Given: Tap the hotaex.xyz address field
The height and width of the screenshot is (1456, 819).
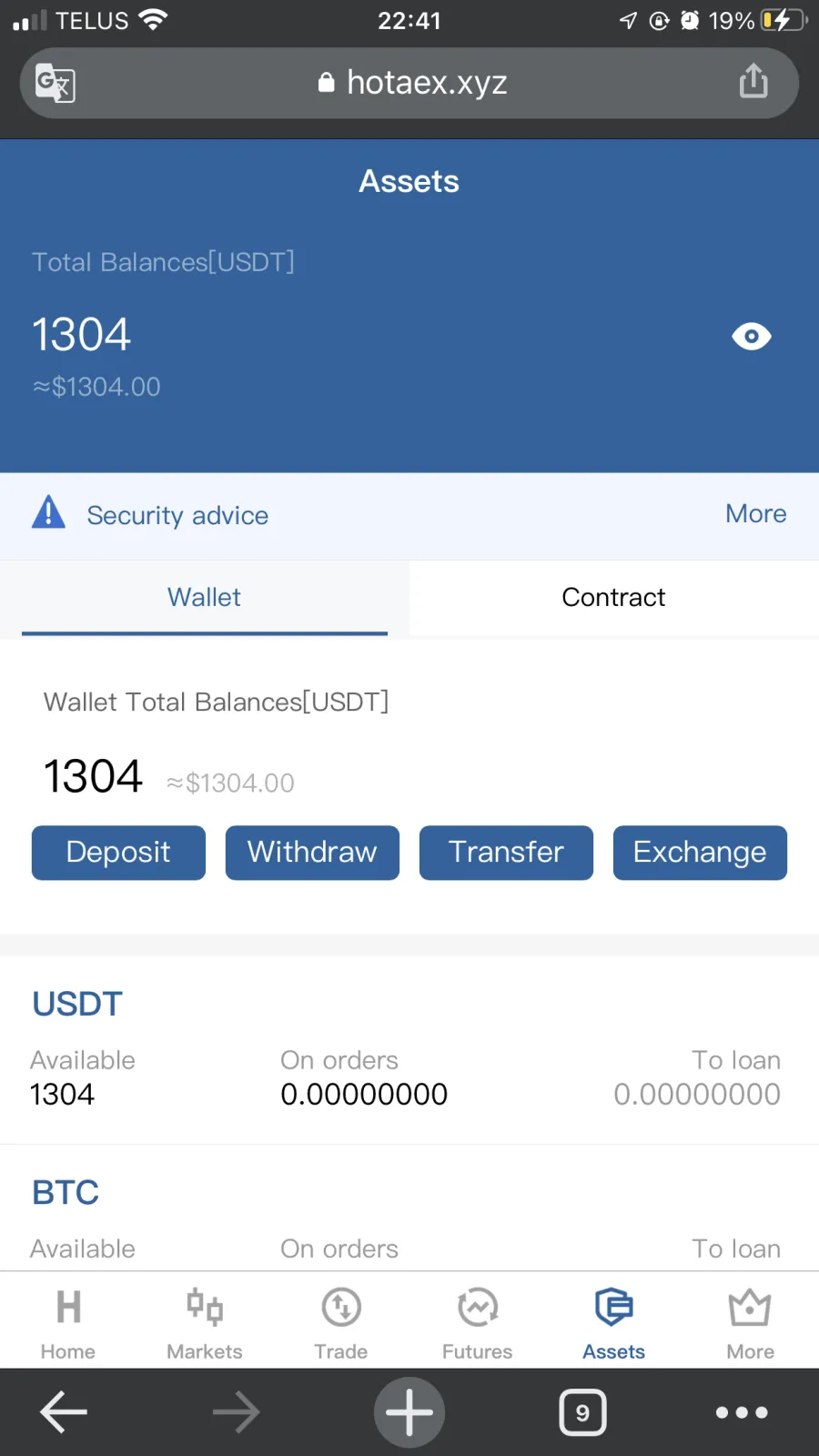Looking at the screenshot, I should click(409, 83).
